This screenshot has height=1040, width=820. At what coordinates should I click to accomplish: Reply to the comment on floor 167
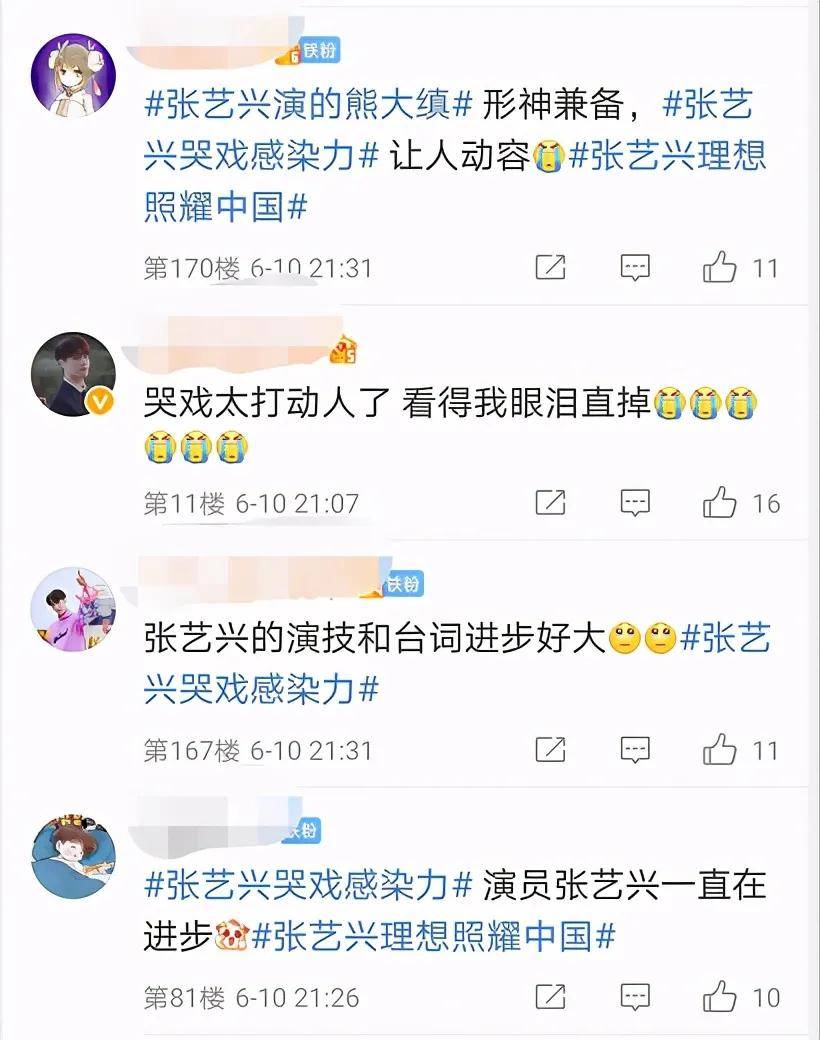pos(635,750)
